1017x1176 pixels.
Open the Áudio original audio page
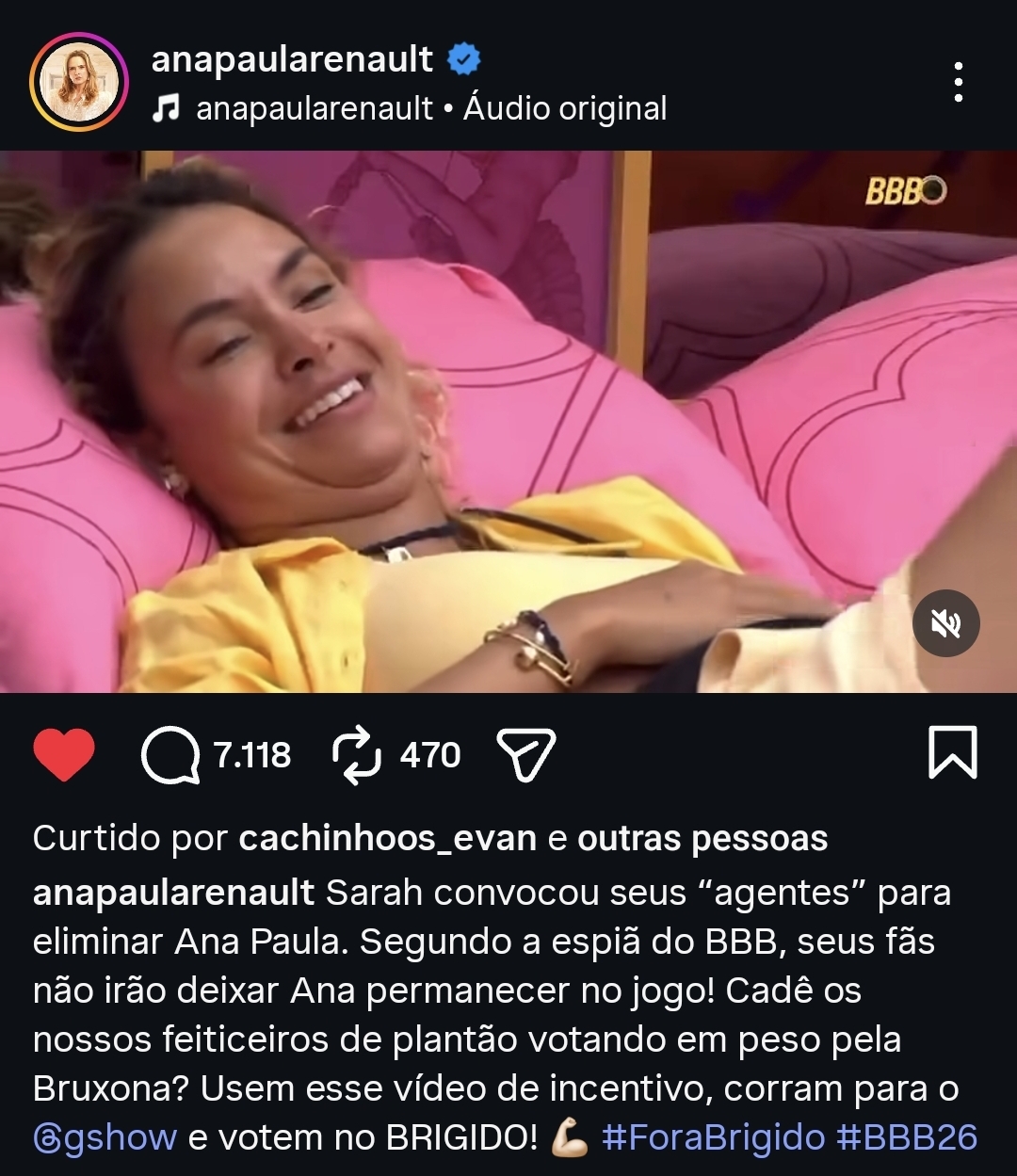coord(564,108)
